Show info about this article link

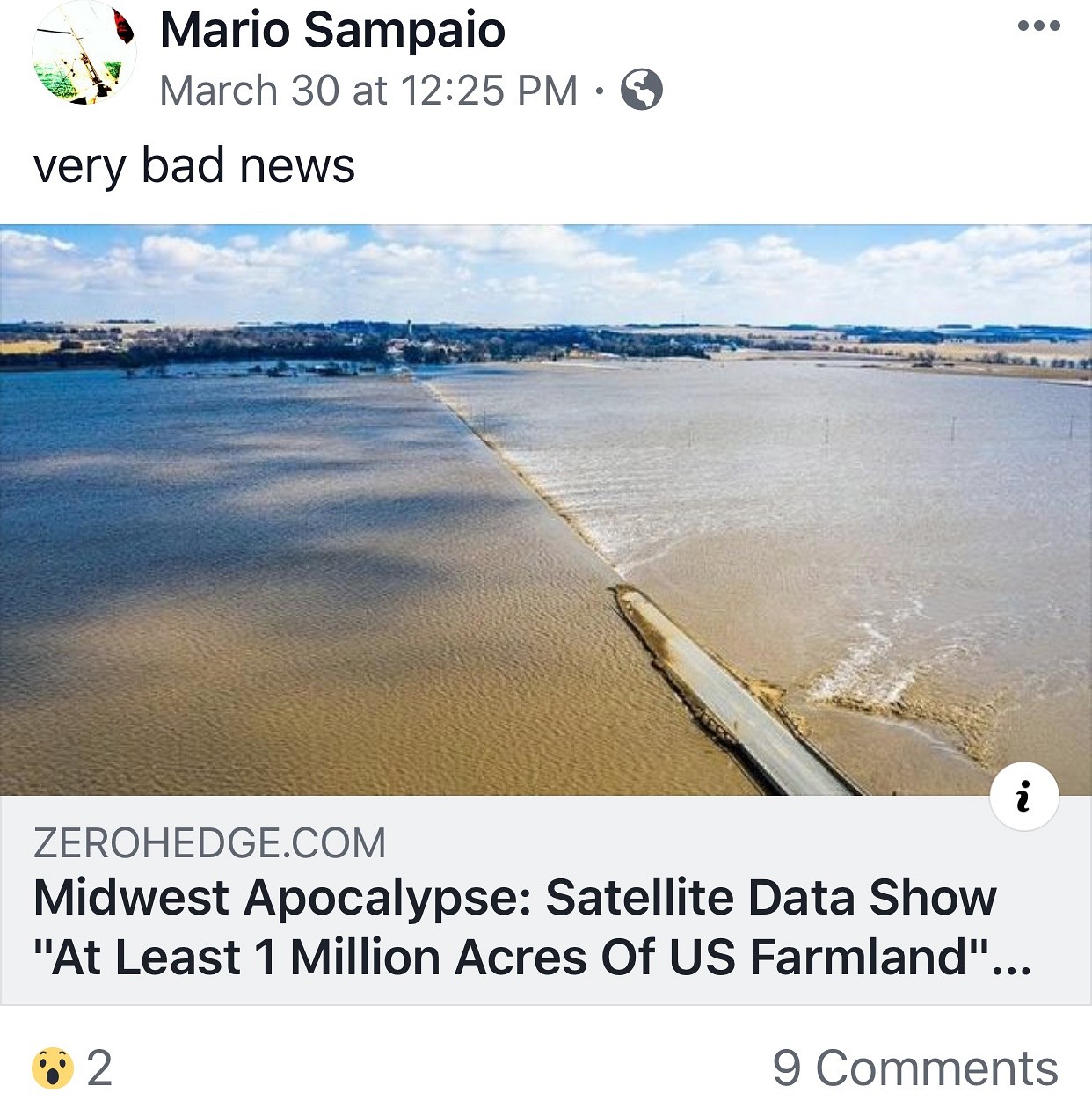point(1023,797)
